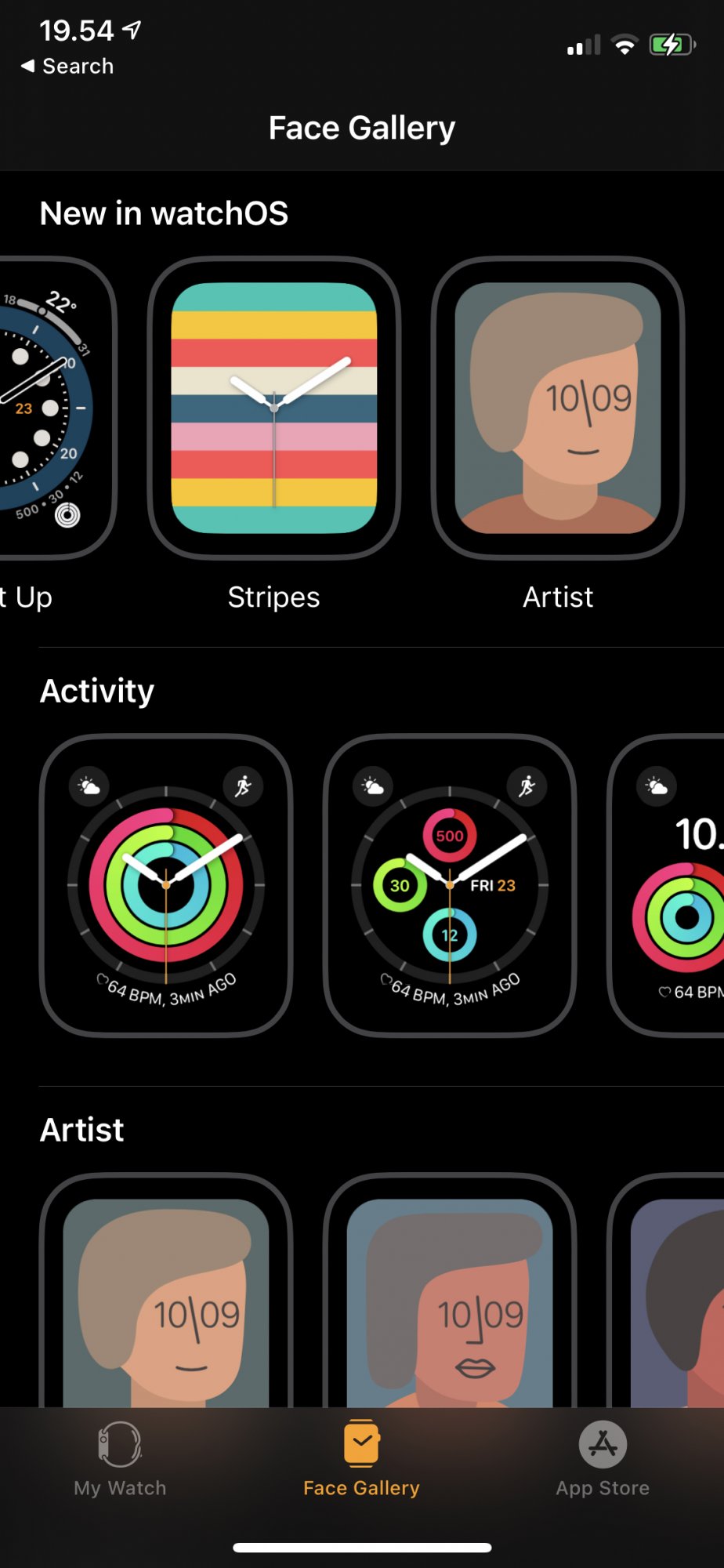Go to the App Store tab
Image resolution: width=724 pixels, height=1568 pixels.
[x=603, y=1459]
